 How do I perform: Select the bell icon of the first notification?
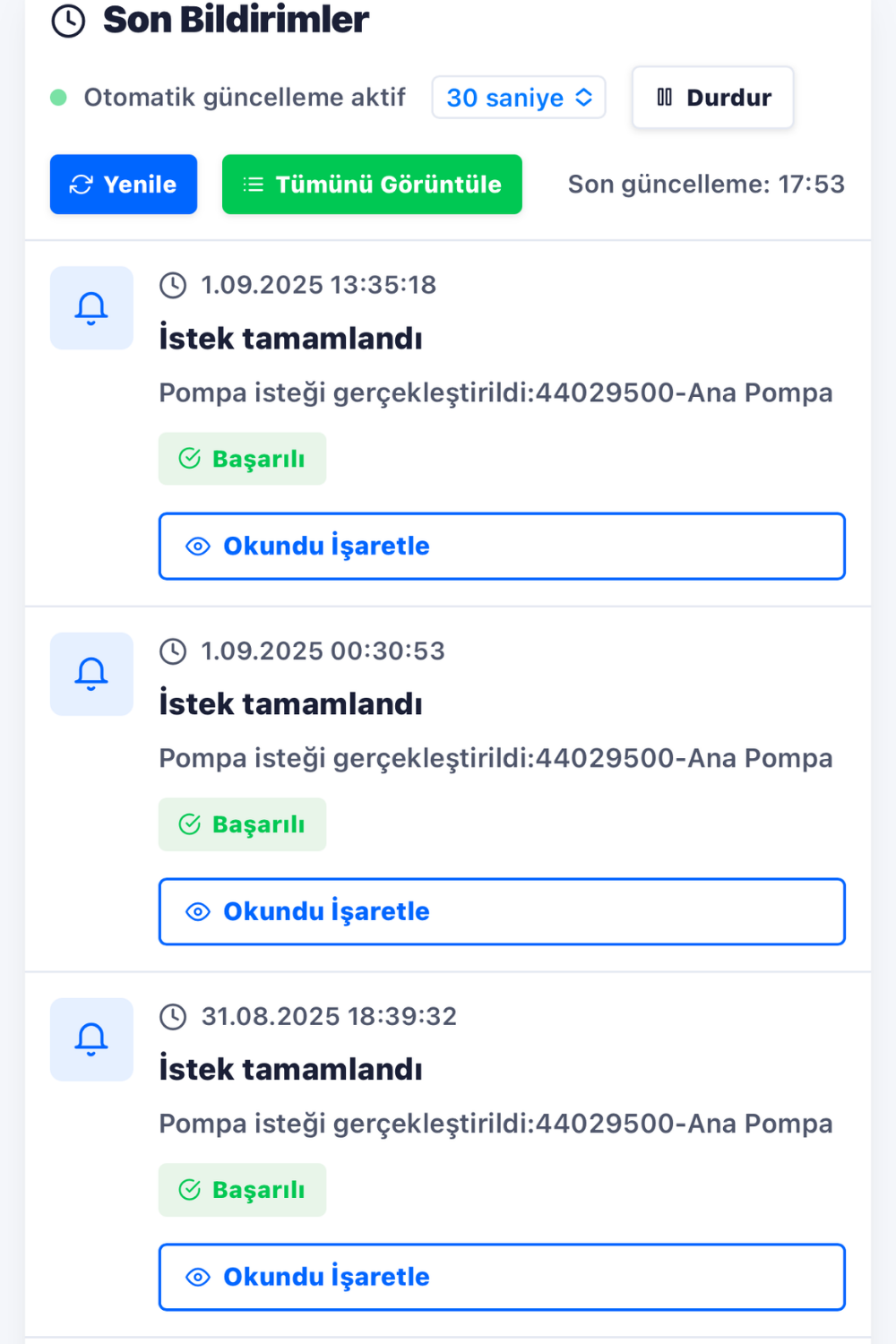90,307
